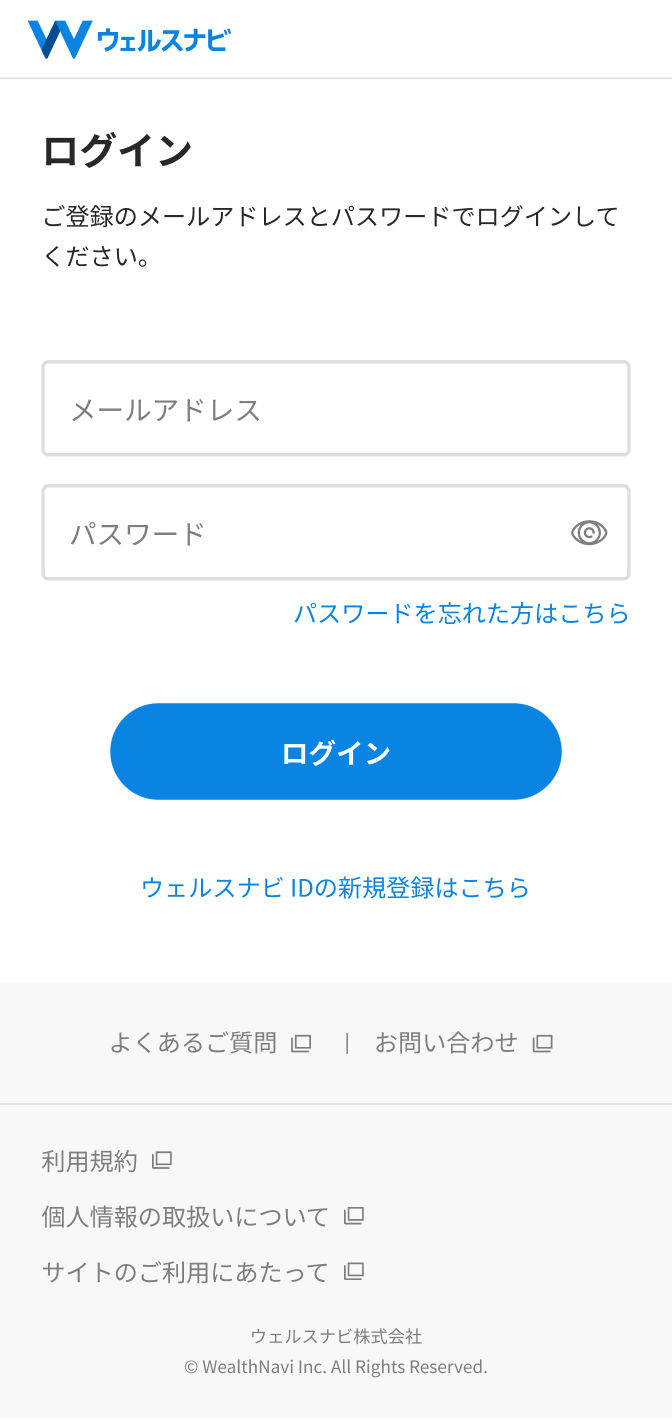Open よくあるご質問 FAQ link
The width and height of the screenshot is (672, 1424).
[210, 1043]
